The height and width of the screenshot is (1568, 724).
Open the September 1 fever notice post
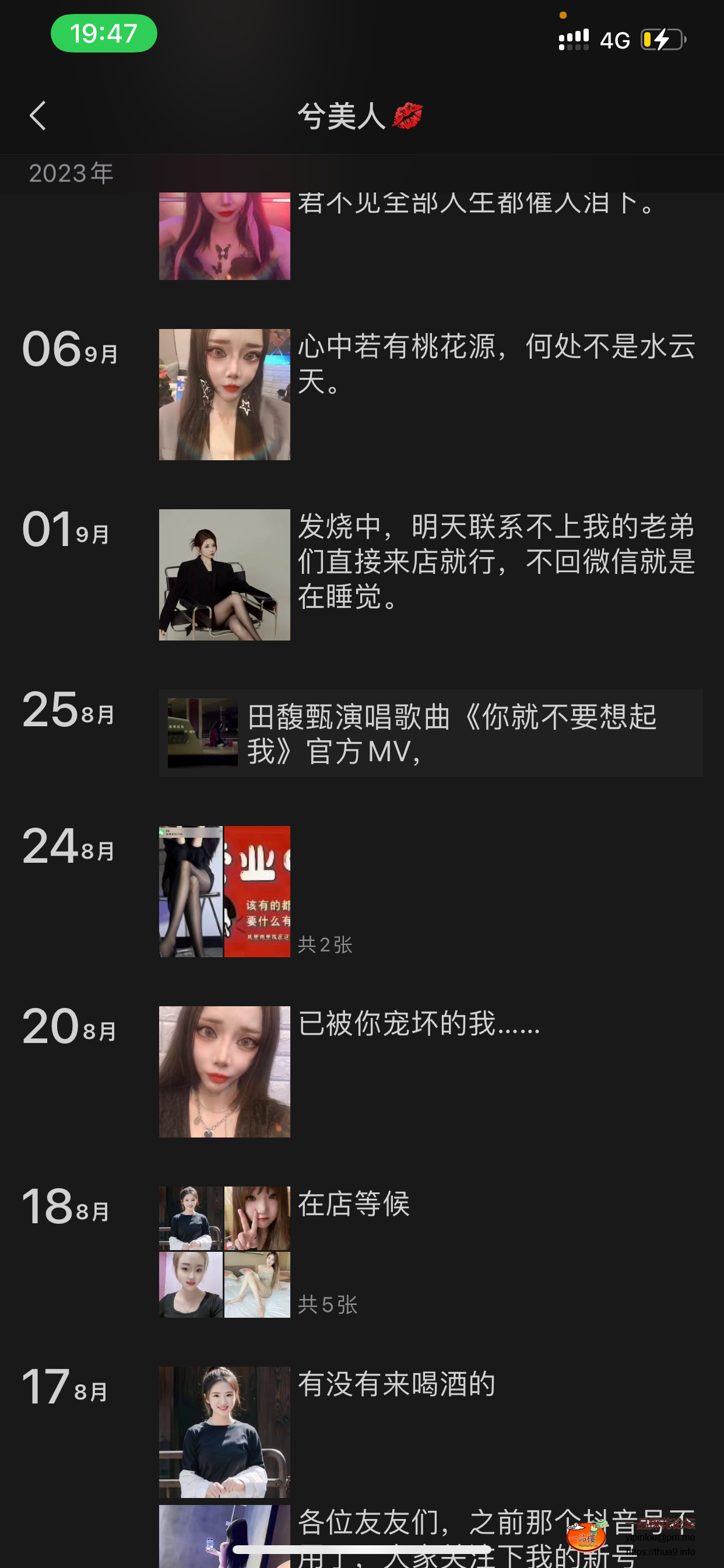224,573
